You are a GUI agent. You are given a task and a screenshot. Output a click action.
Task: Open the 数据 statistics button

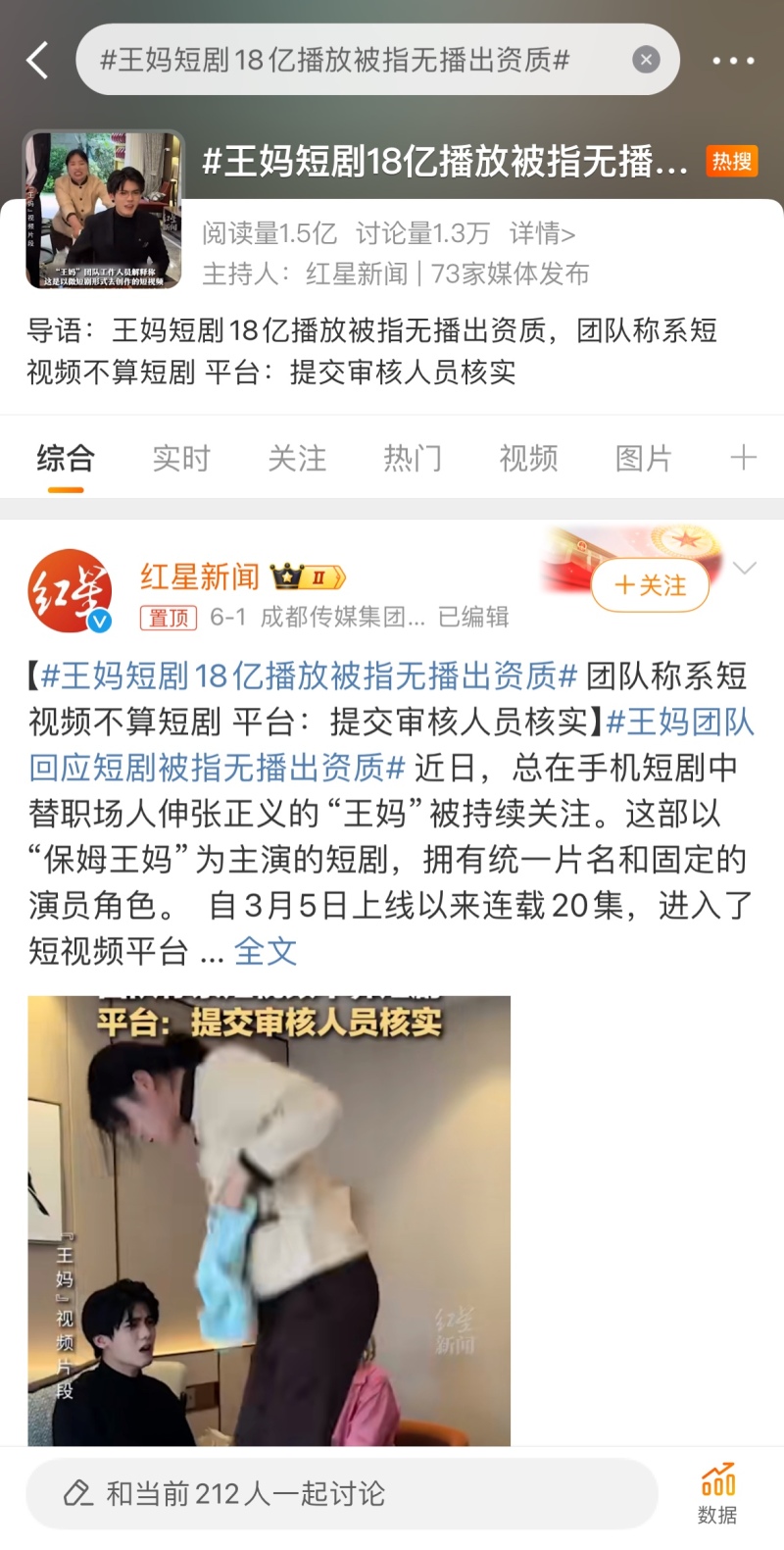pos(717,1493)
